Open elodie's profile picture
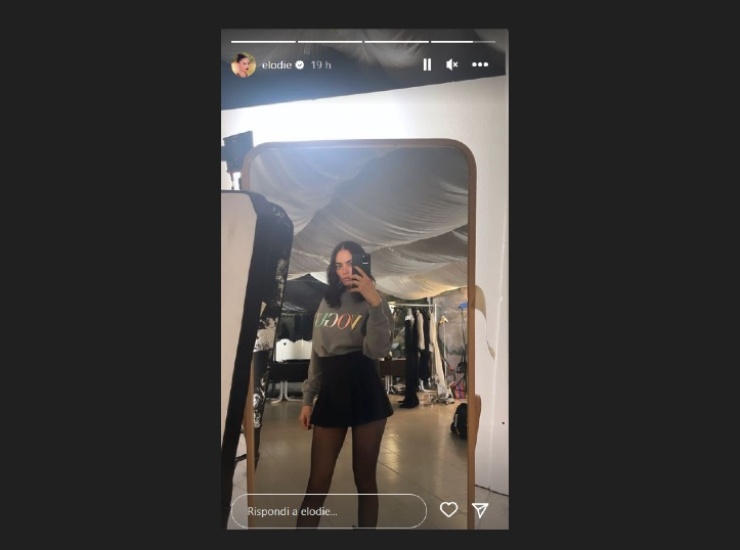Image resolution: width=740 pixels, height=550 pixels. (x=243, y=65)
